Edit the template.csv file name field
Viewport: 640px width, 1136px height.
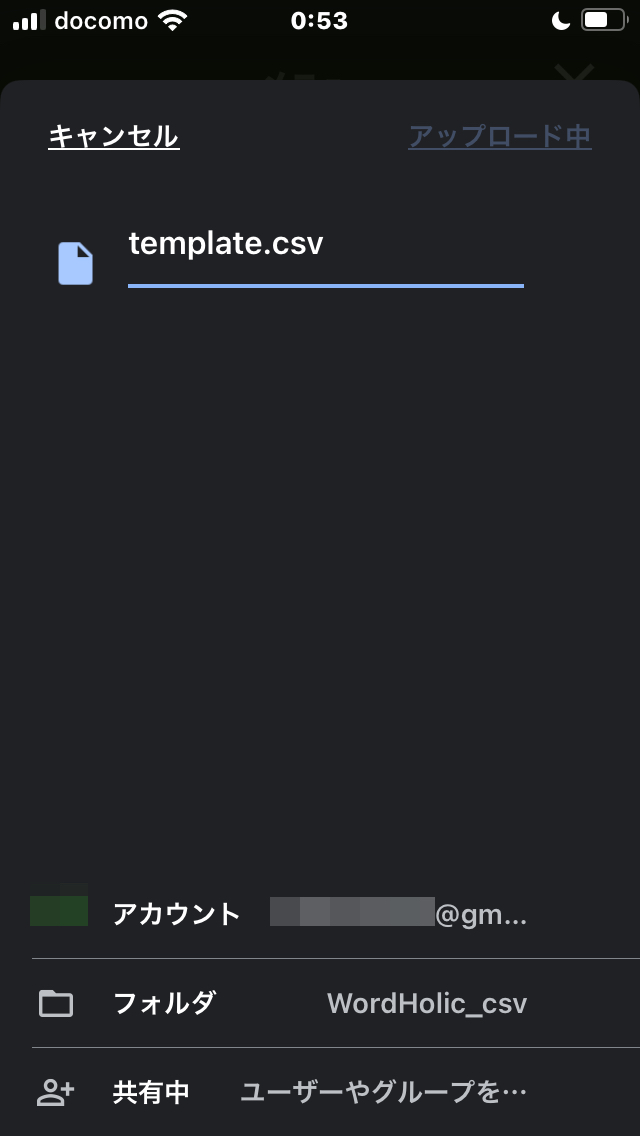point(325,256)
